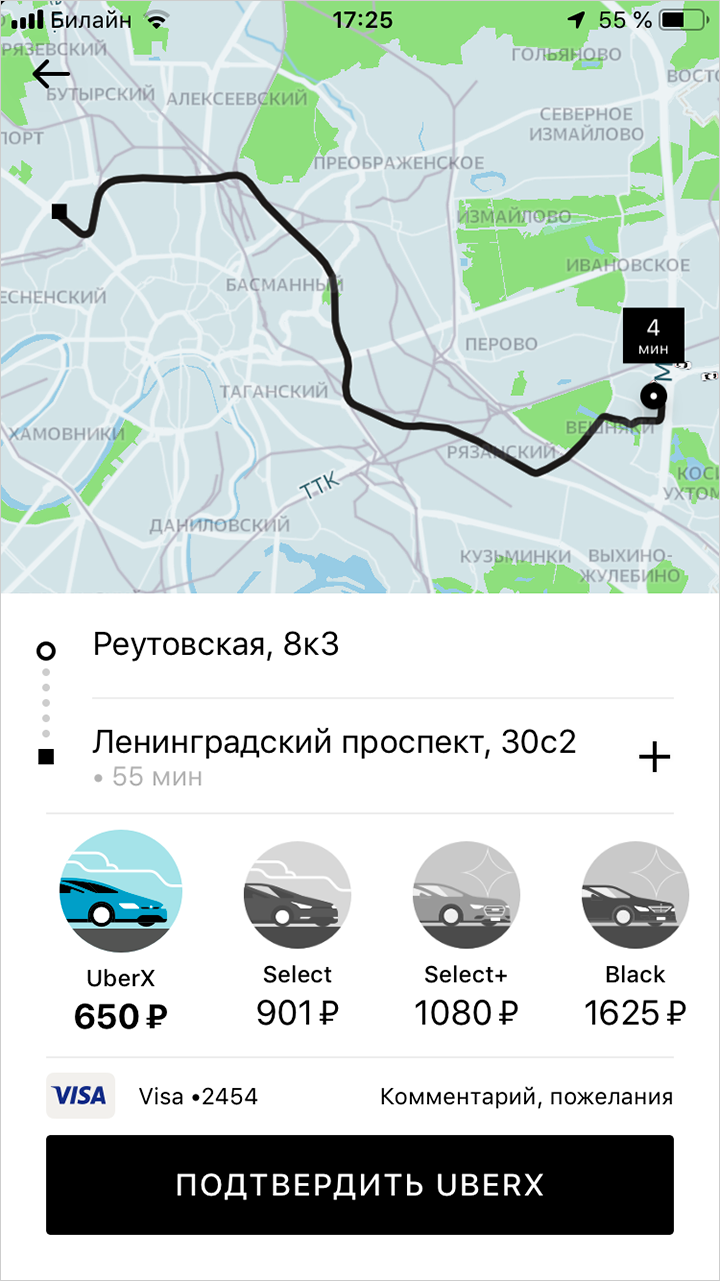The height and width of the screenshot is (1281, 720).
Task: Go back with the arrow icon
Action: 50,75
